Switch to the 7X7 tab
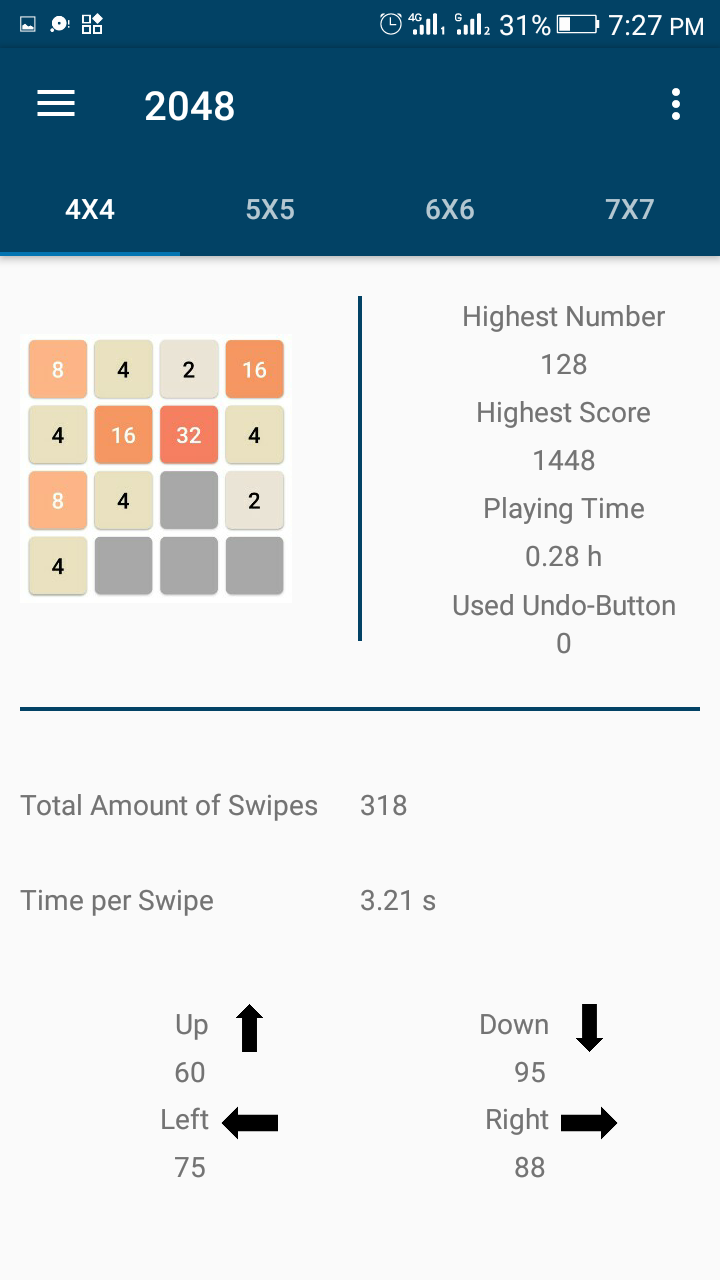This screenshot has width=720, height=1280. coord(630,210)
